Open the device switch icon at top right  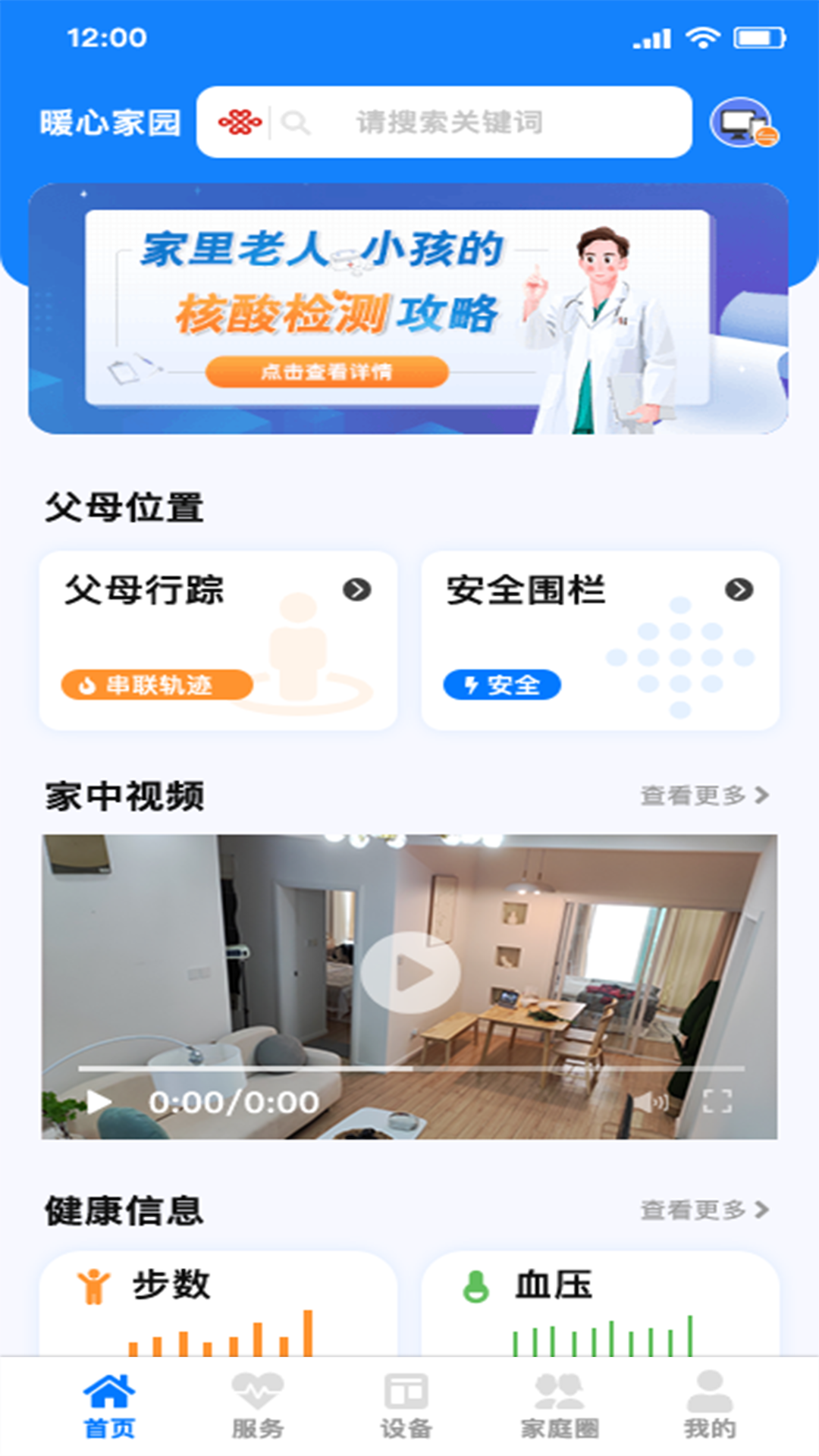click(x=742, y=123)
